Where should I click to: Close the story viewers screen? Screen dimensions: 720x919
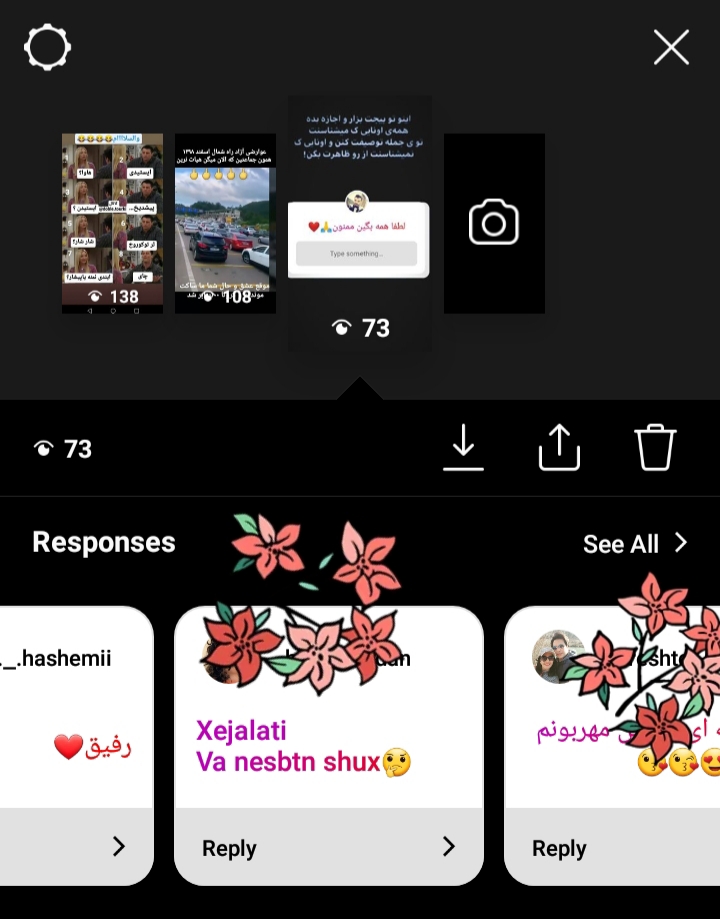tap(671, 47)
